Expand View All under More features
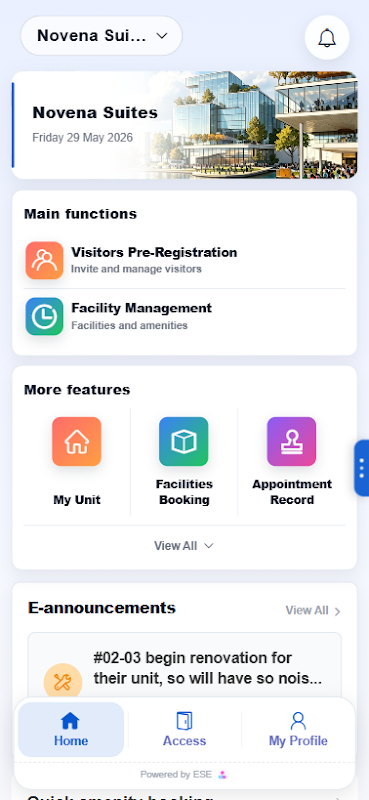This screenshot has width=369, height=800. [184, 545]
